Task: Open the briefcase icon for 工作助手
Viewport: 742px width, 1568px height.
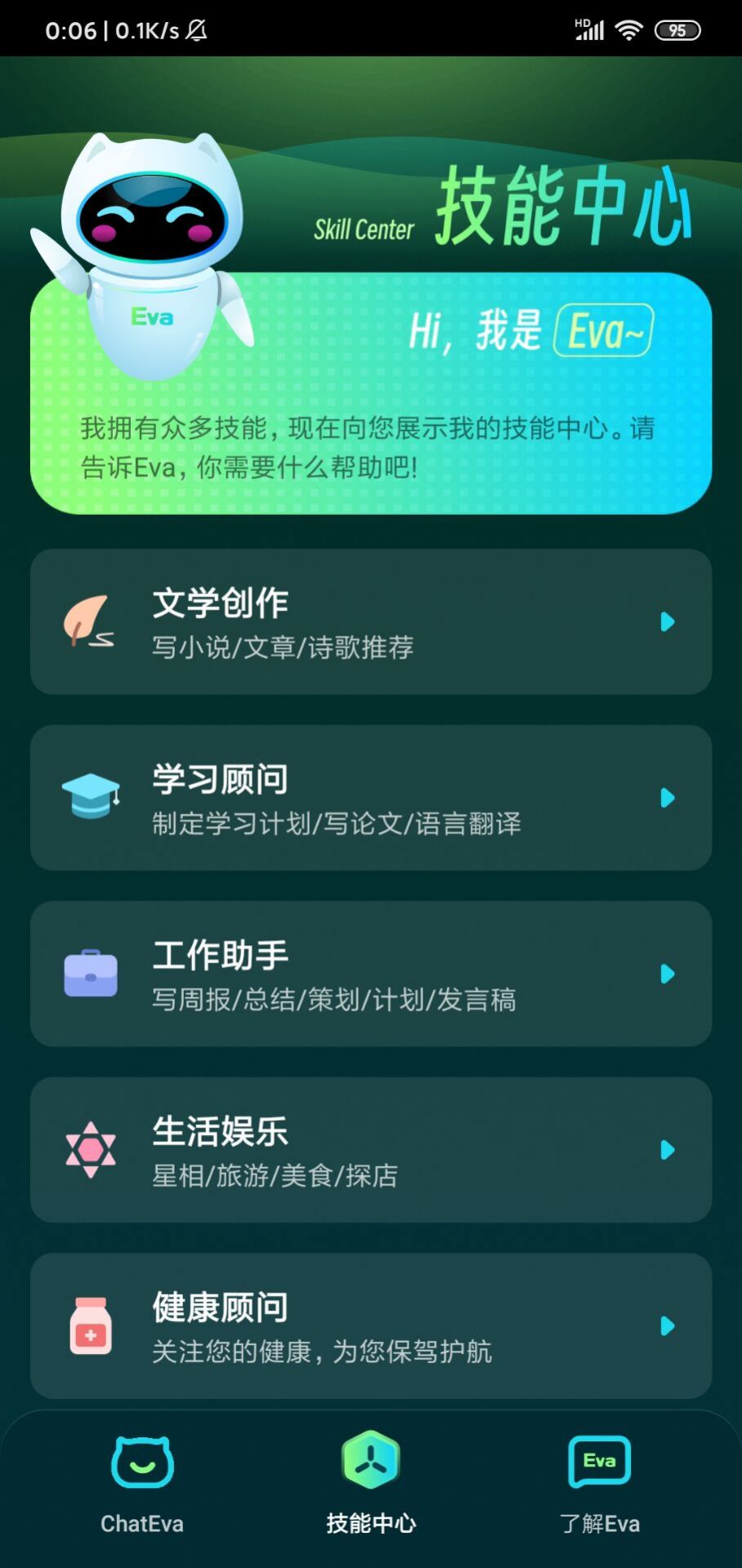Action: click(x=92, y=972)
